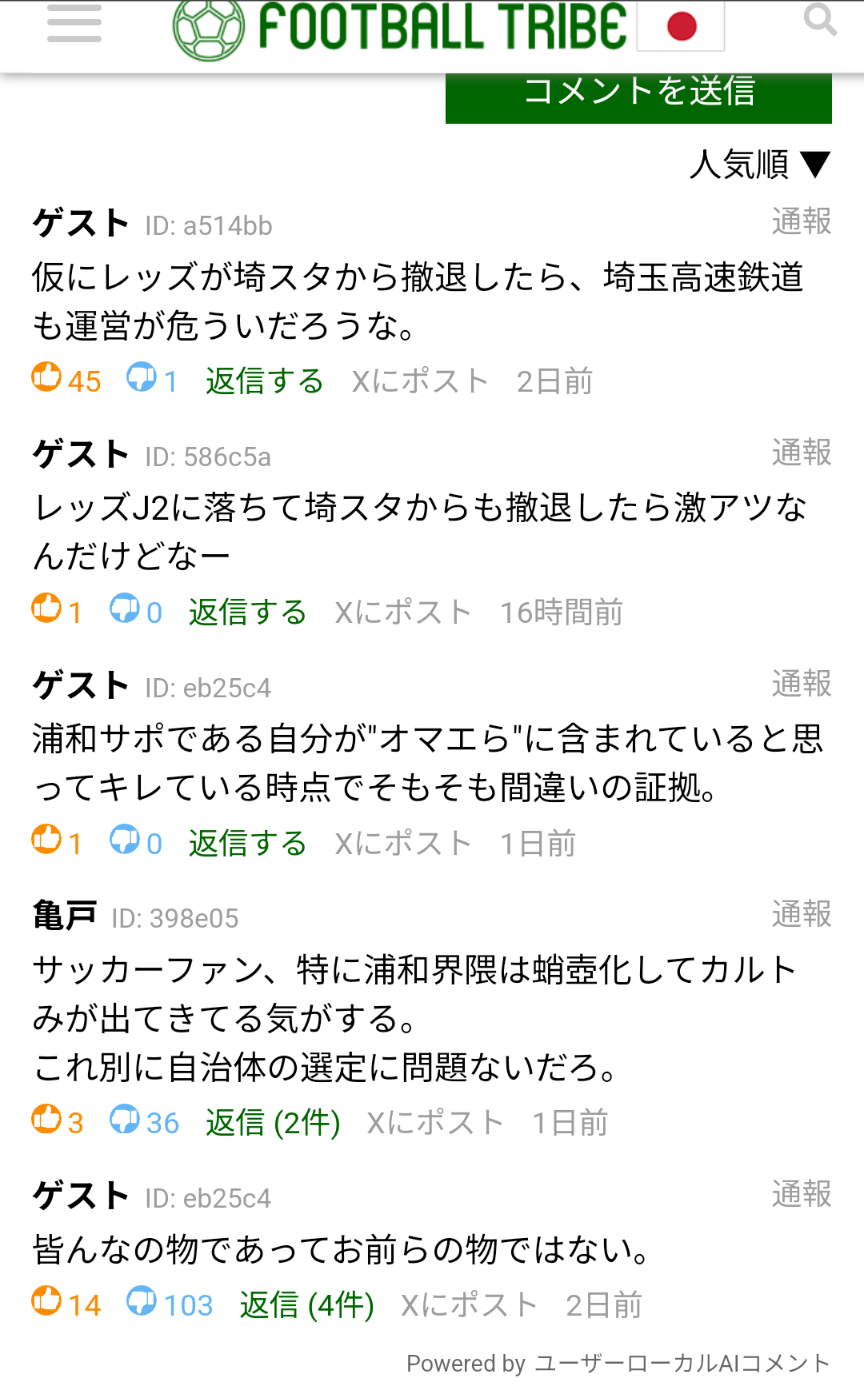Select the Japan flag region switcher
Screen dimensions: 864x1397
point(681,26)
